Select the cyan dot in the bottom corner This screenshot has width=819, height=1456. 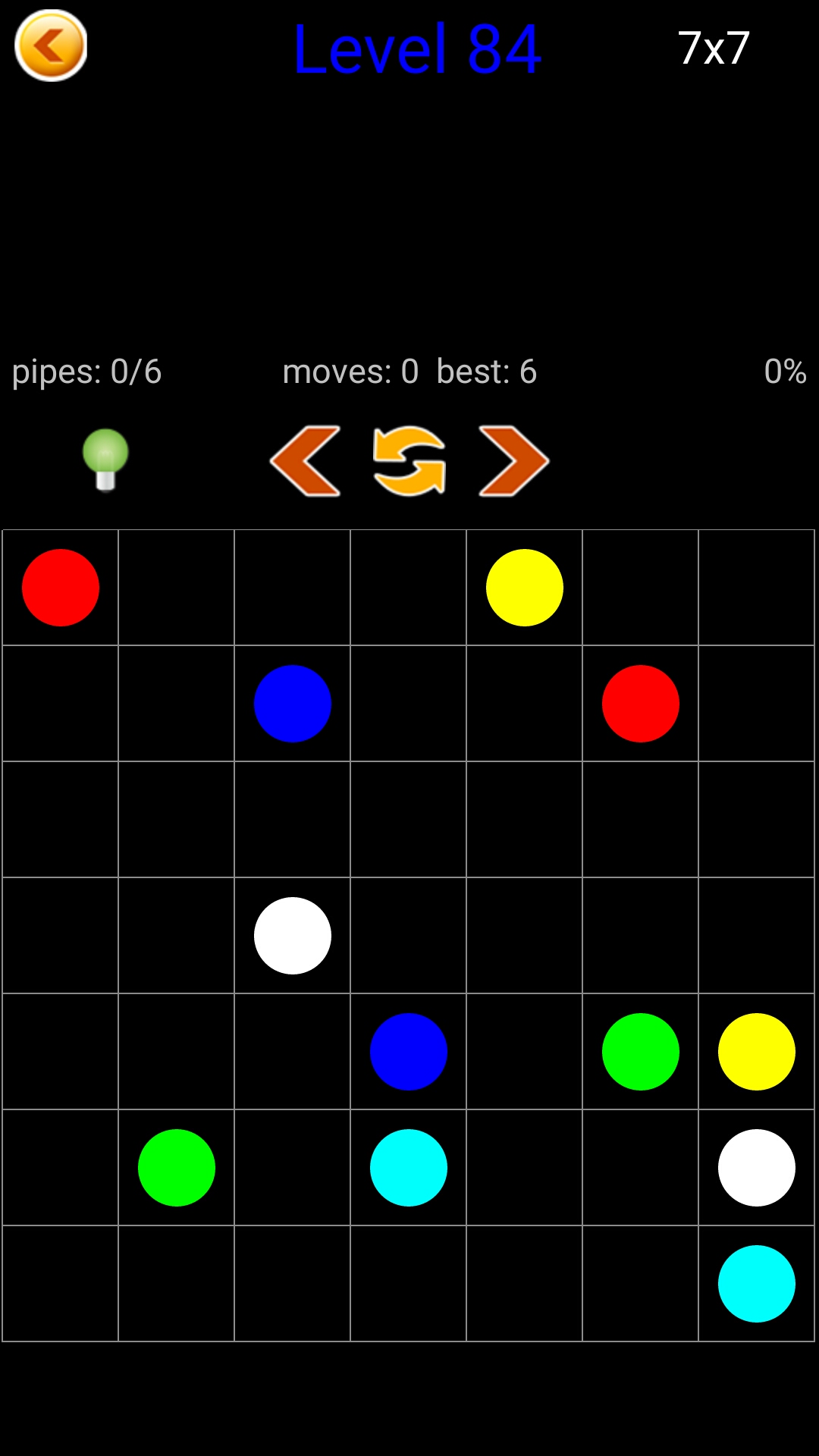pyautogui.click(x=756, y=1284)
